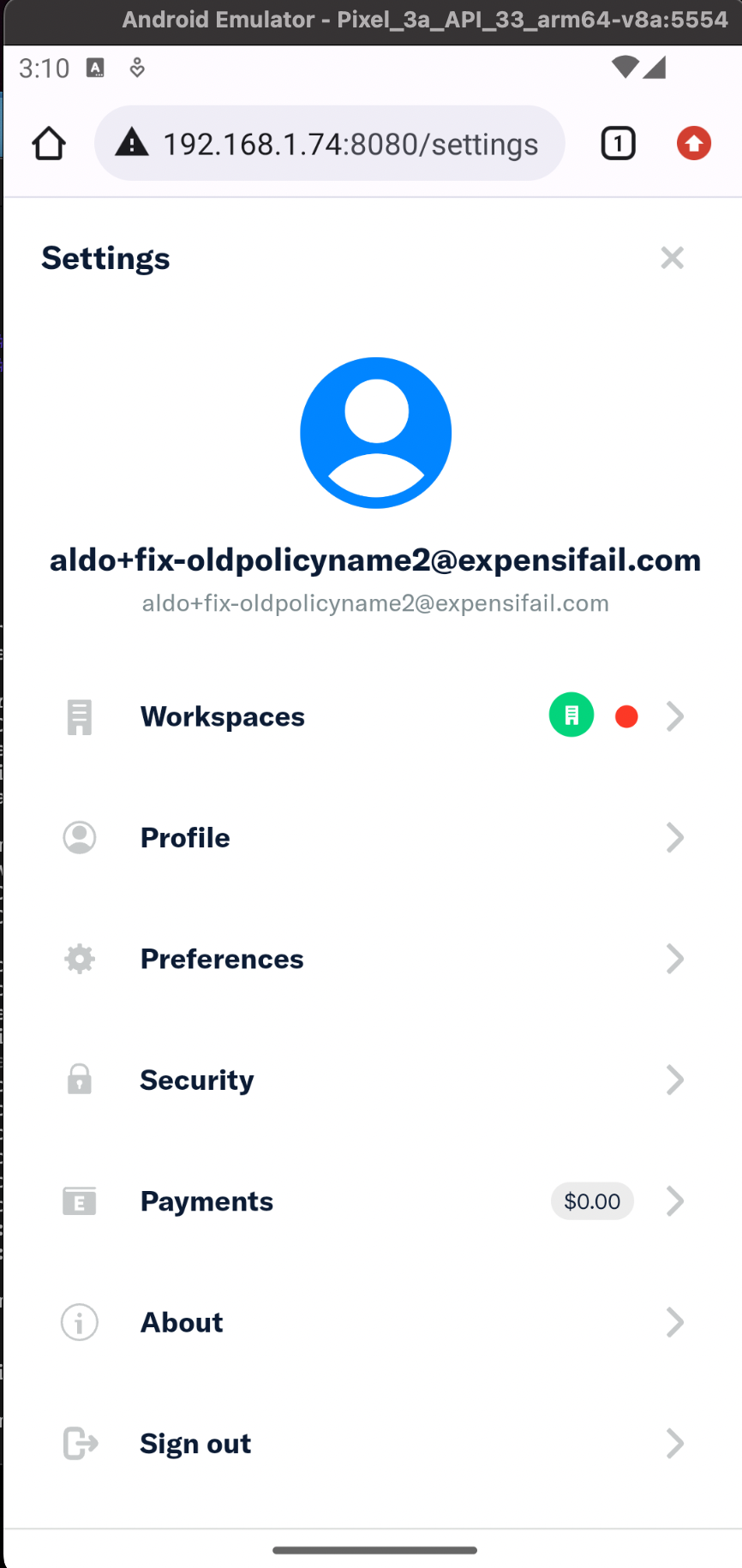
Task: Tap the red browser update icon
Action: point(694,143)
